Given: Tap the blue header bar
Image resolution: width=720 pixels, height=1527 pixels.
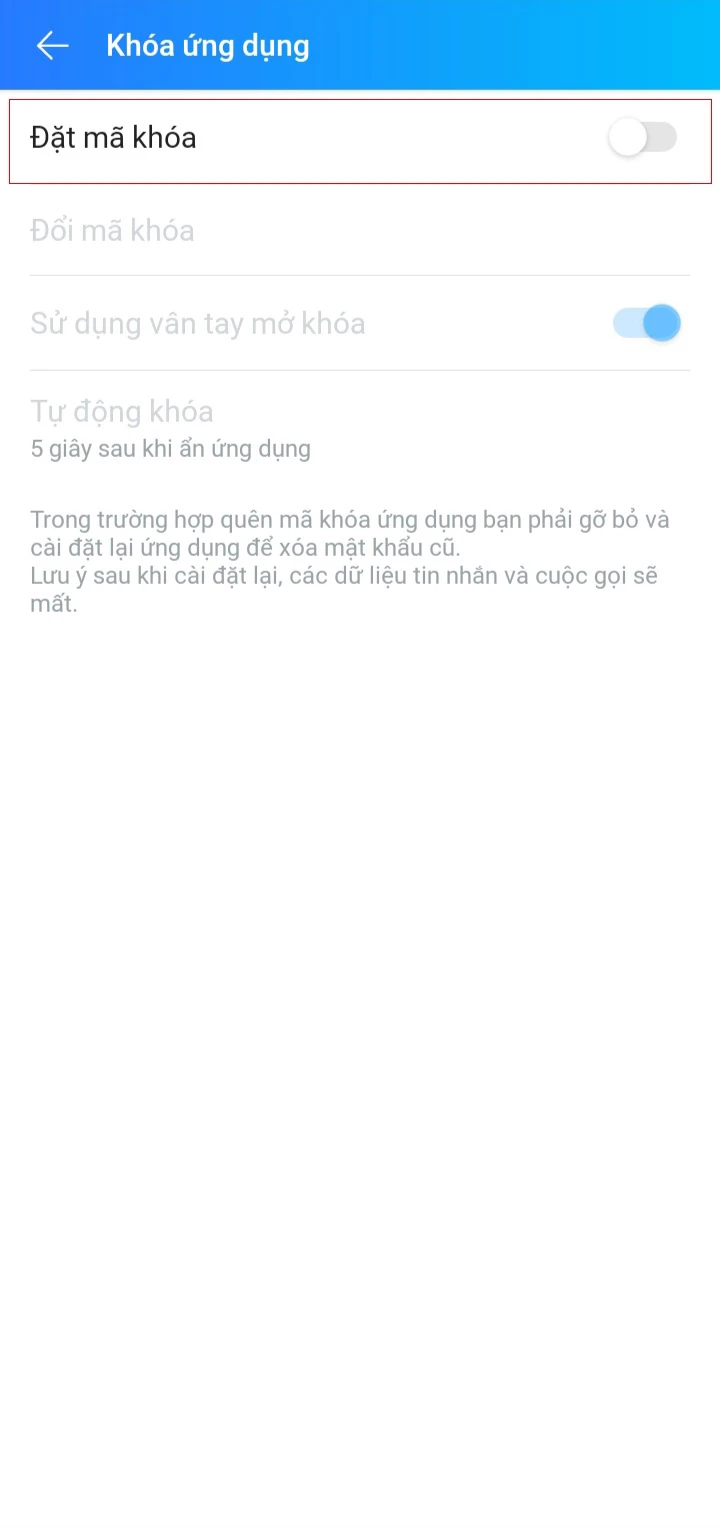Looking at the screenshot, I should (x=450, y=44).
